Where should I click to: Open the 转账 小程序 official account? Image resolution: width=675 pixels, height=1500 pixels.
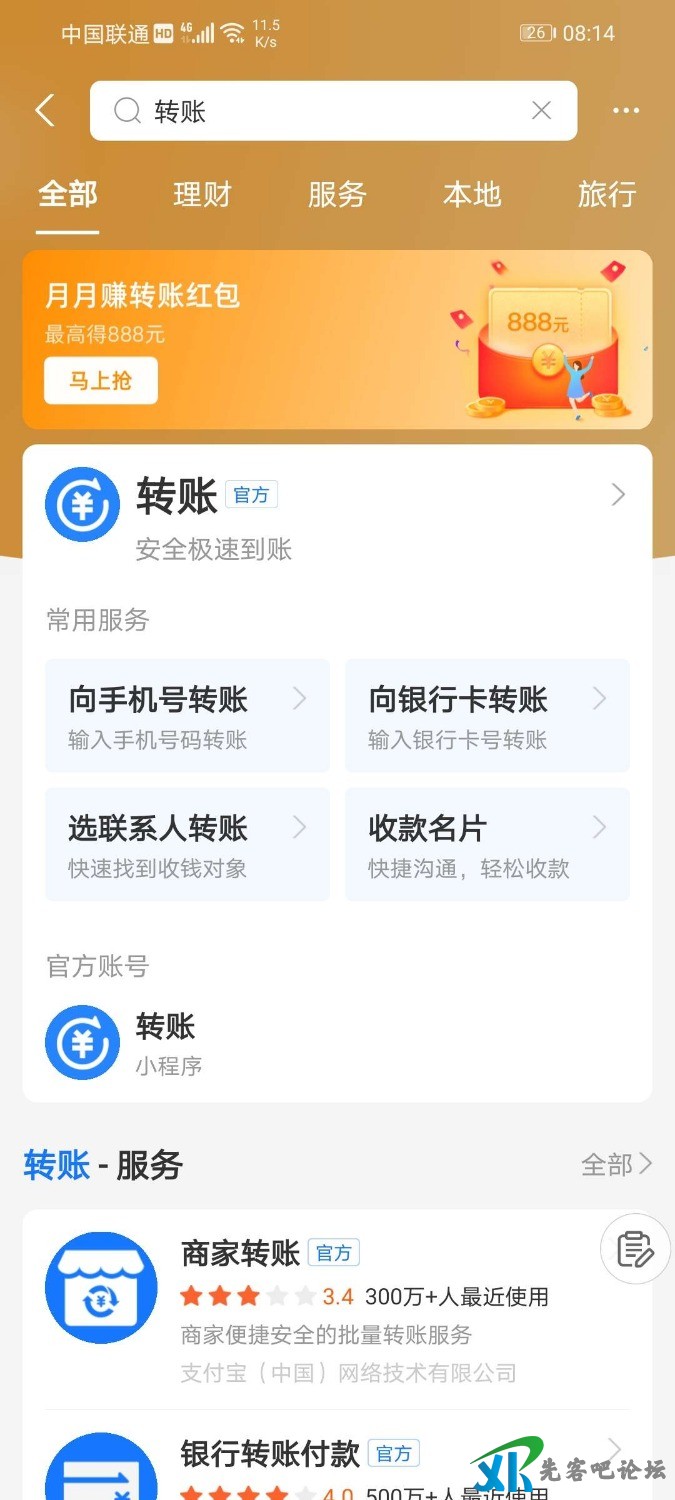tap(165, 1043)
